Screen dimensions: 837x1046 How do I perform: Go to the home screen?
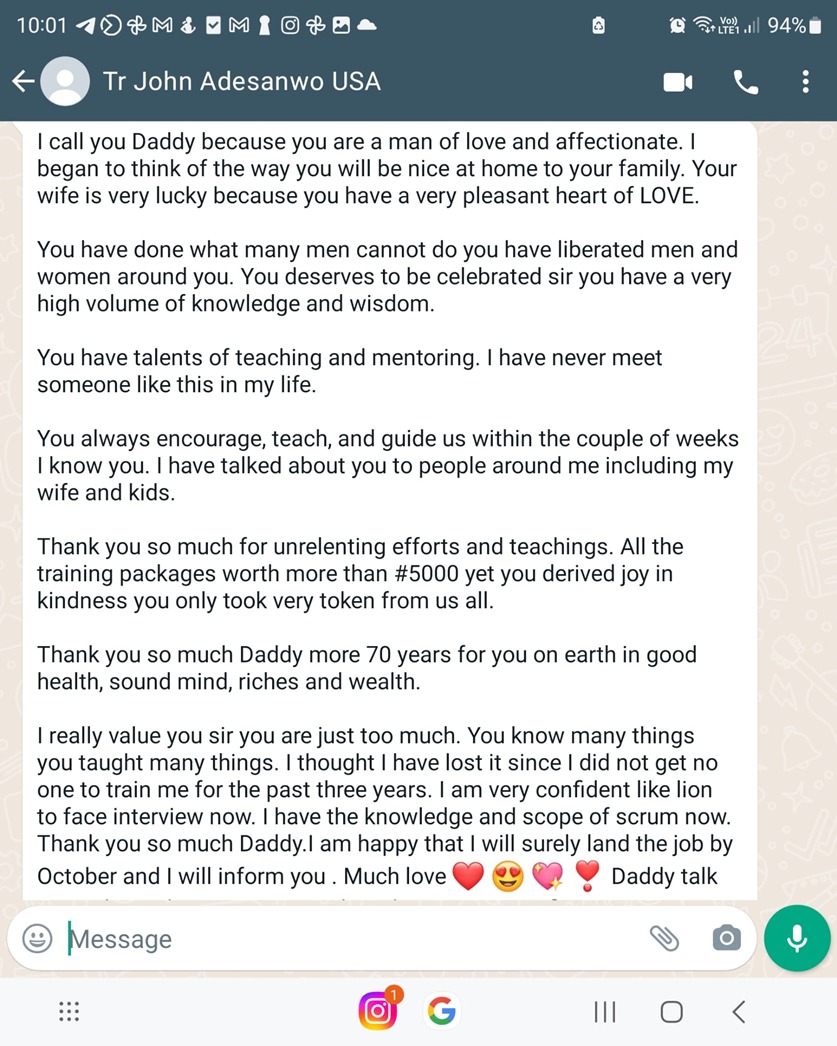[x=672, y=1012]
